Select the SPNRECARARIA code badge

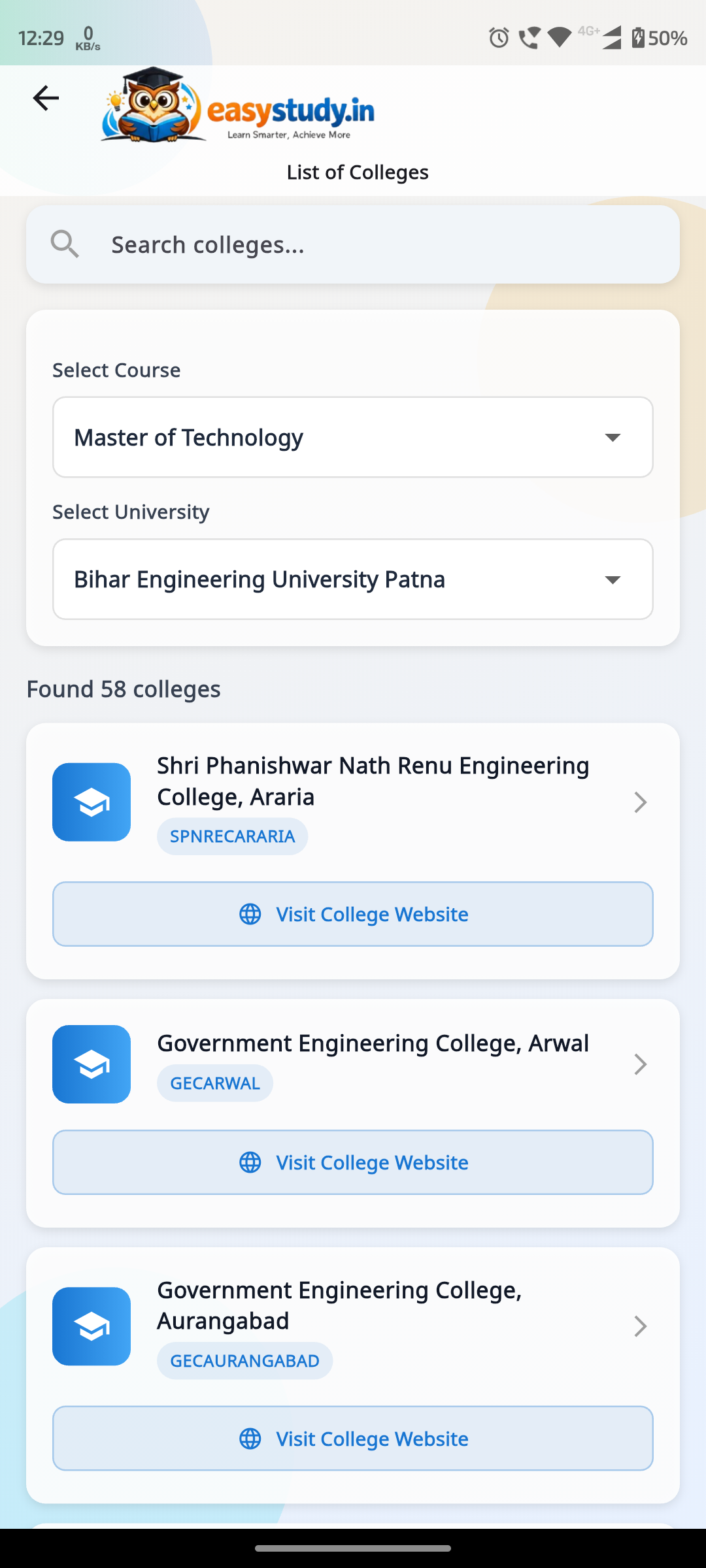[232, 836]
